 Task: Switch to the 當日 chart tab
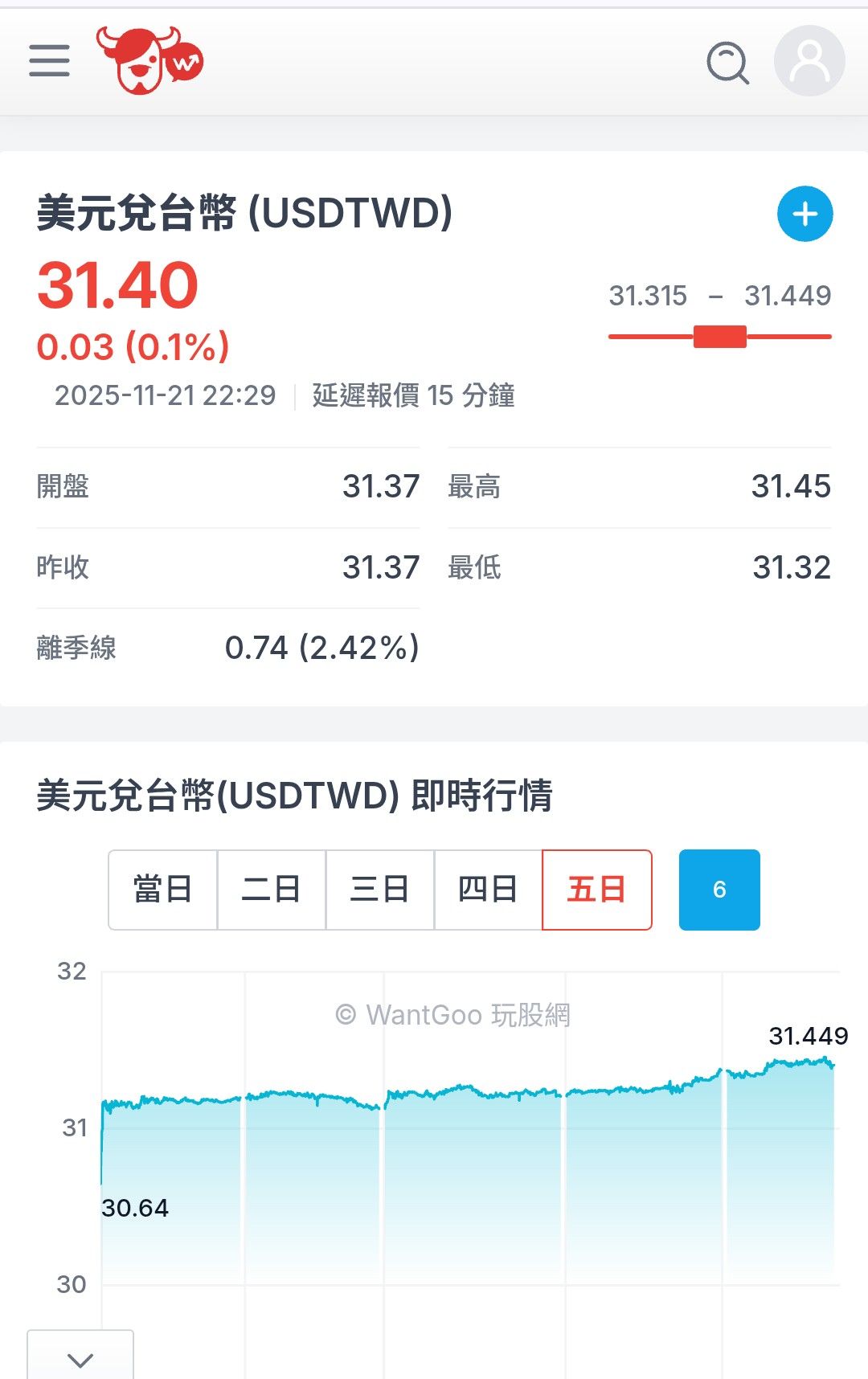162,890
